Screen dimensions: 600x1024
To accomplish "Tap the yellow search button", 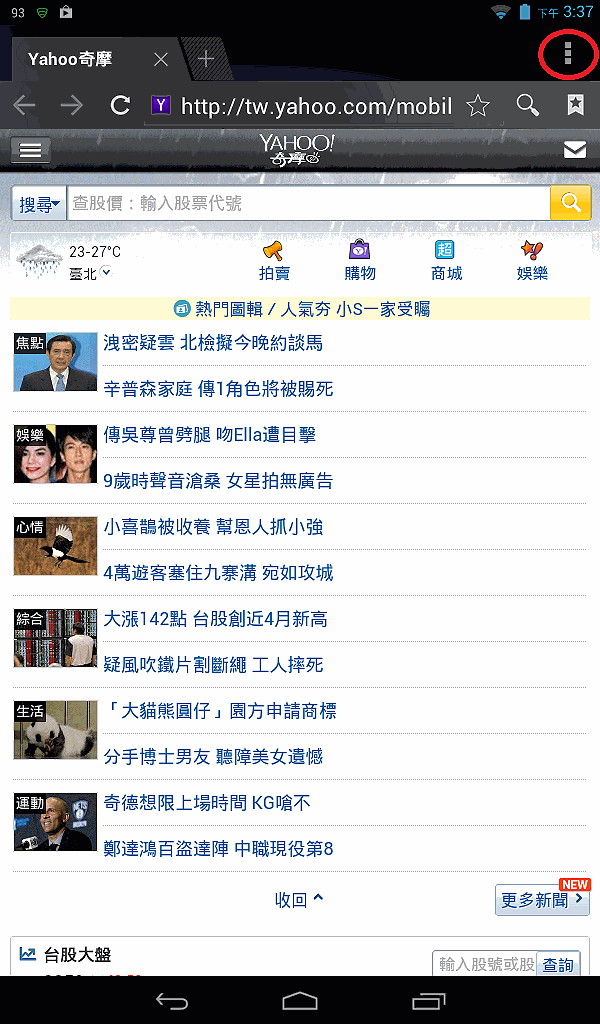I will (x=571, y=203).
